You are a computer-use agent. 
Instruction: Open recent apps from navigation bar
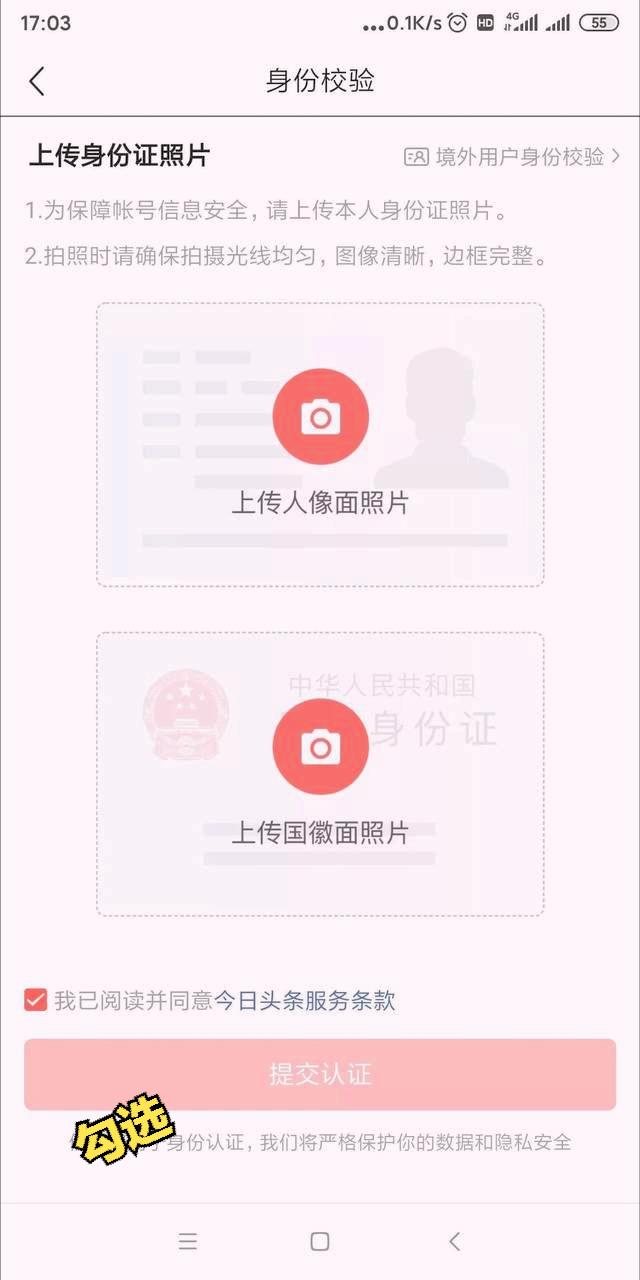pos(187,1241)
